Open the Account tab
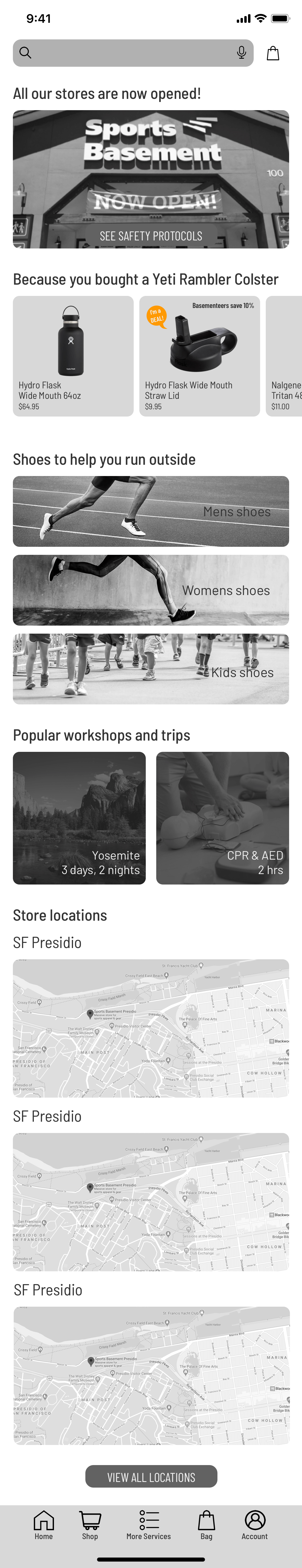302x1568 pixels. (254, 1525)
